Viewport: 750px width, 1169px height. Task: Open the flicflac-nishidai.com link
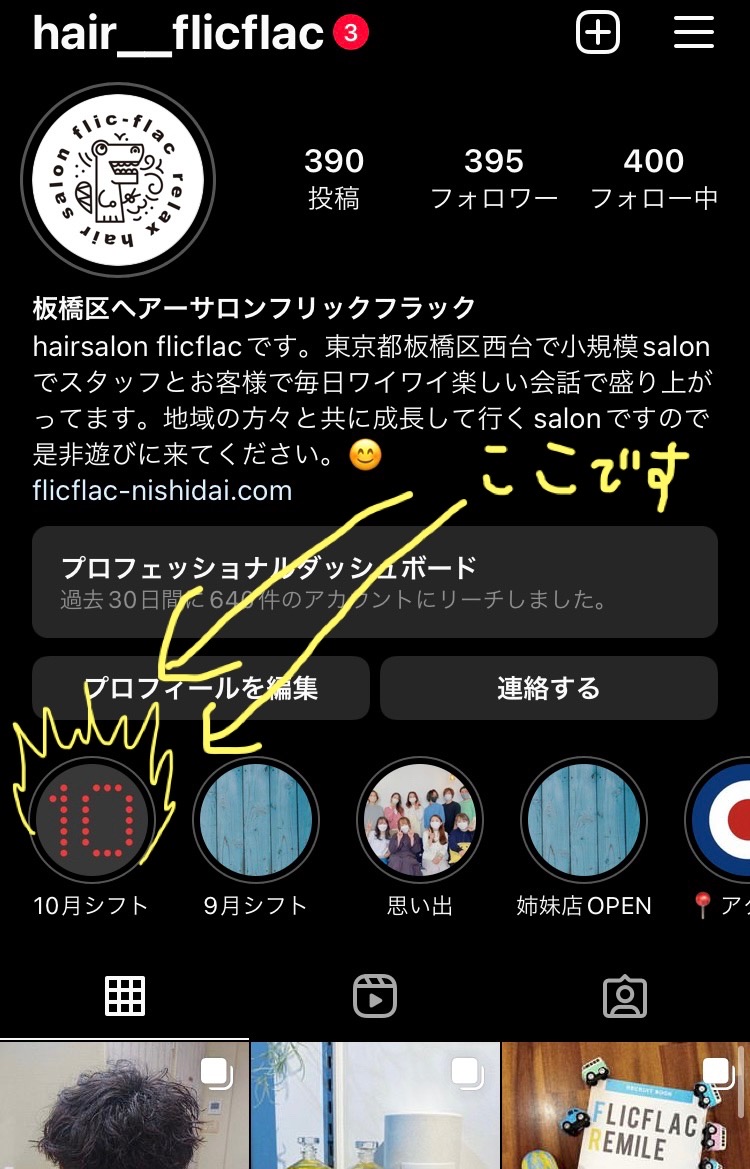tap(162, 491)
